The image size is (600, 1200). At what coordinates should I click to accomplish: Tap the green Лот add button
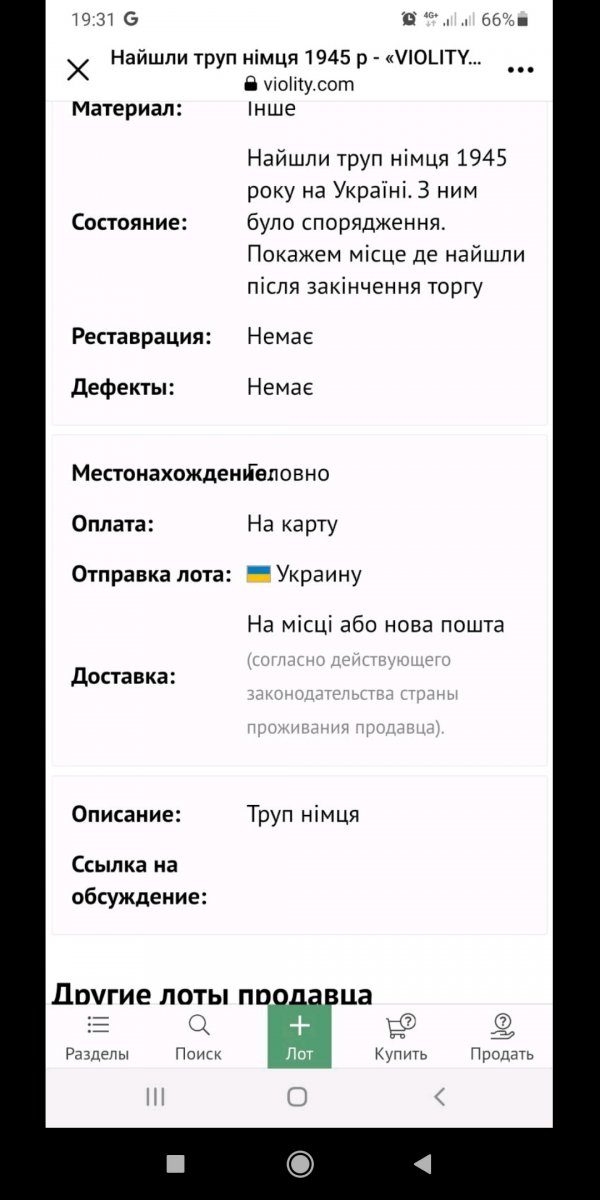[x=299, y=1036]
